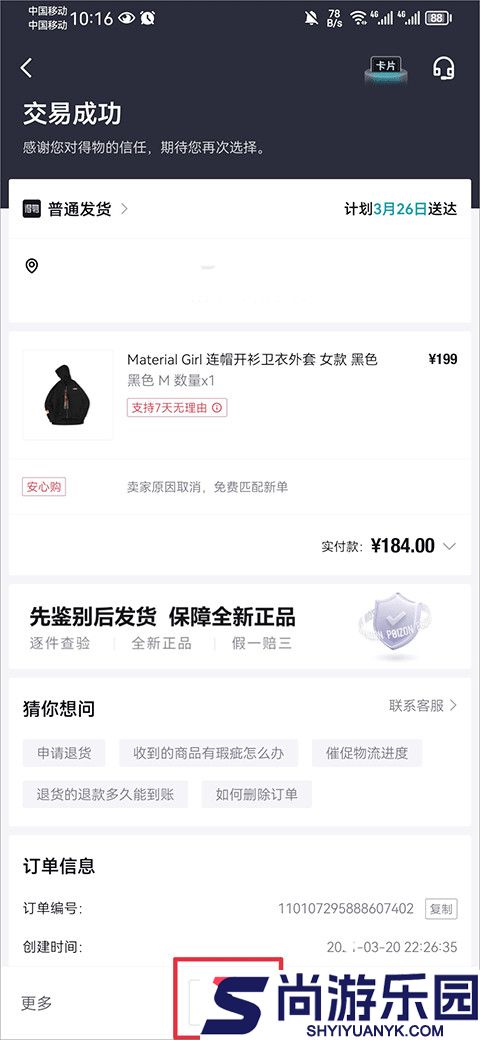Expand the 实付款 payment breakdown chevron

point(449,546)
